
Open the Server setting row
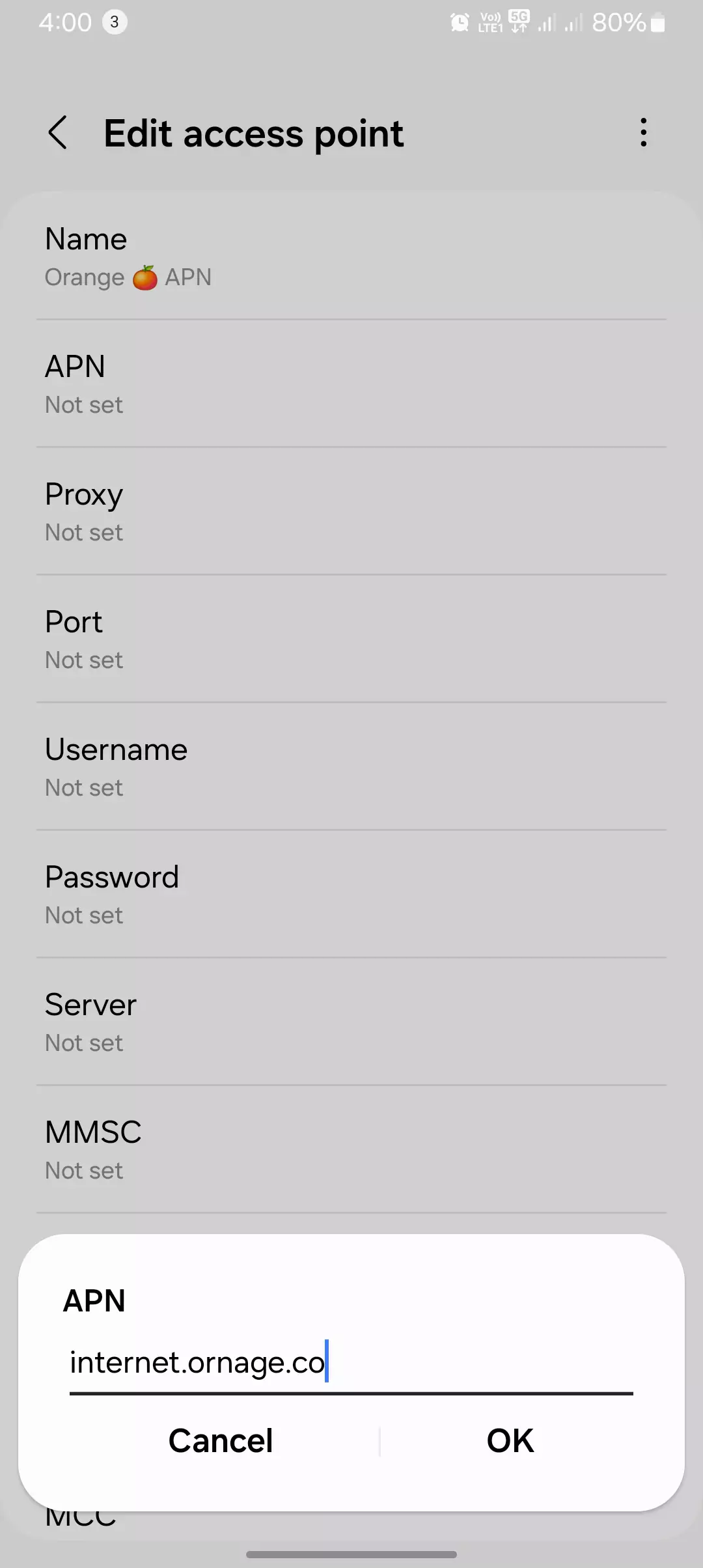coord(351,1022)
